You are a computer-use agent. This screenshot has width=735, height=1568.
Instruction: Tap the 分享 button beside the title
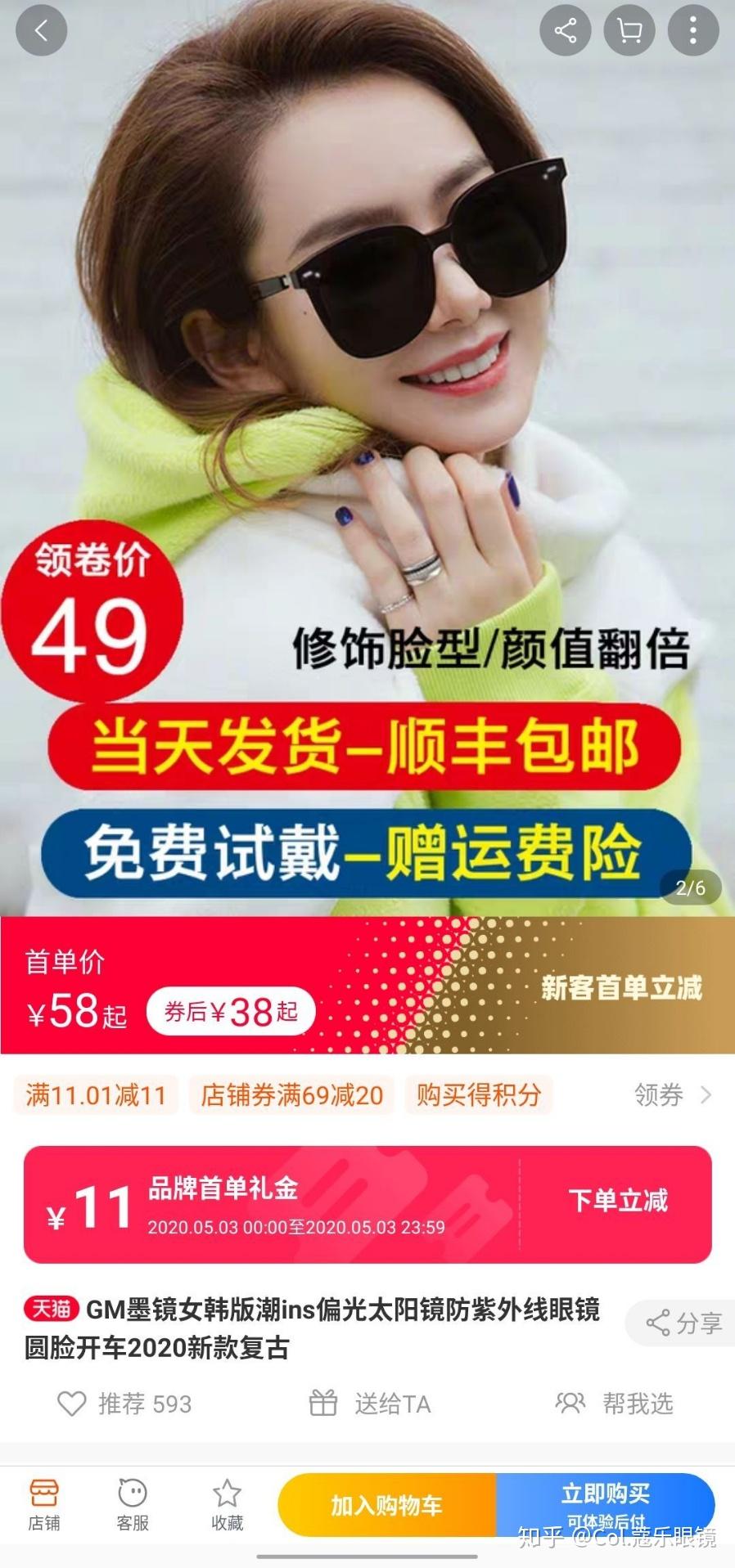[x=683, y=1323]
